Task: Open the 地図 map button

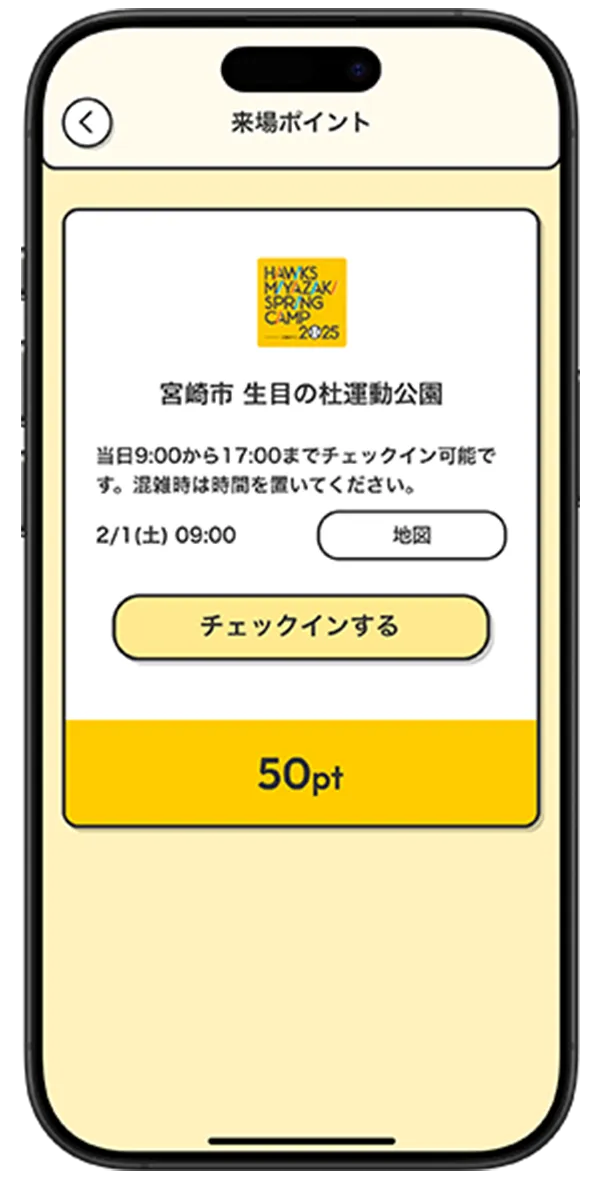Action: point(411,536)
